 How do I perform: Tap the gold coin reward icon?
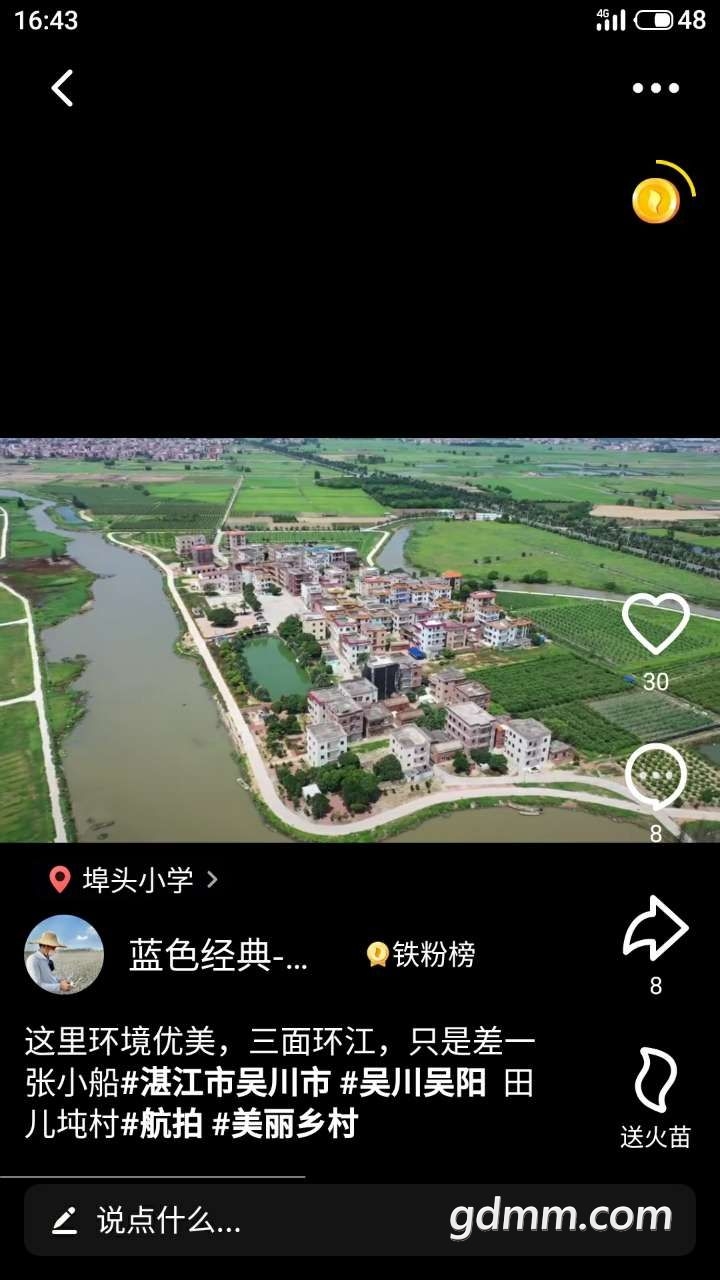tap(656, 201)
